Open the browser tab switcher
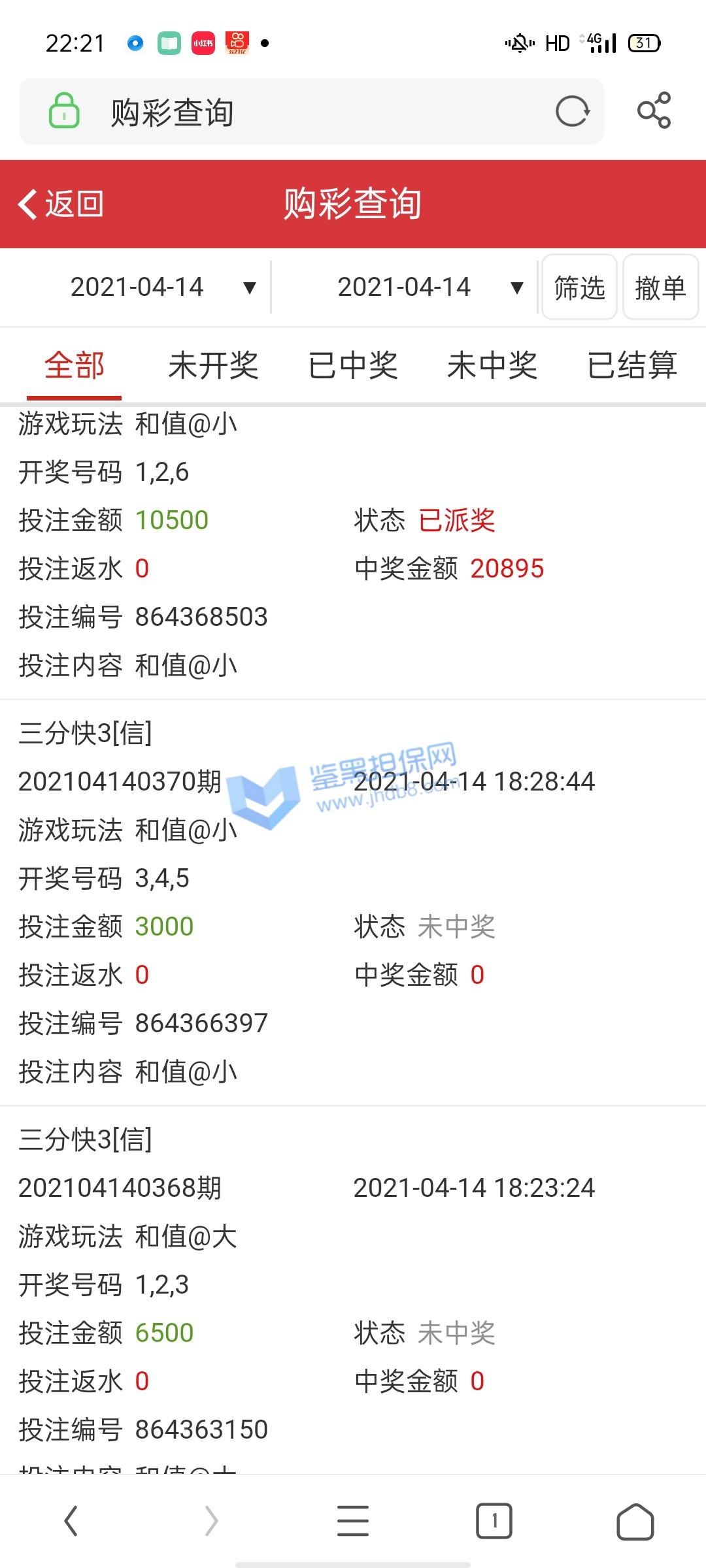The height and width of the screenshot is (1568, 706). 494,1521
